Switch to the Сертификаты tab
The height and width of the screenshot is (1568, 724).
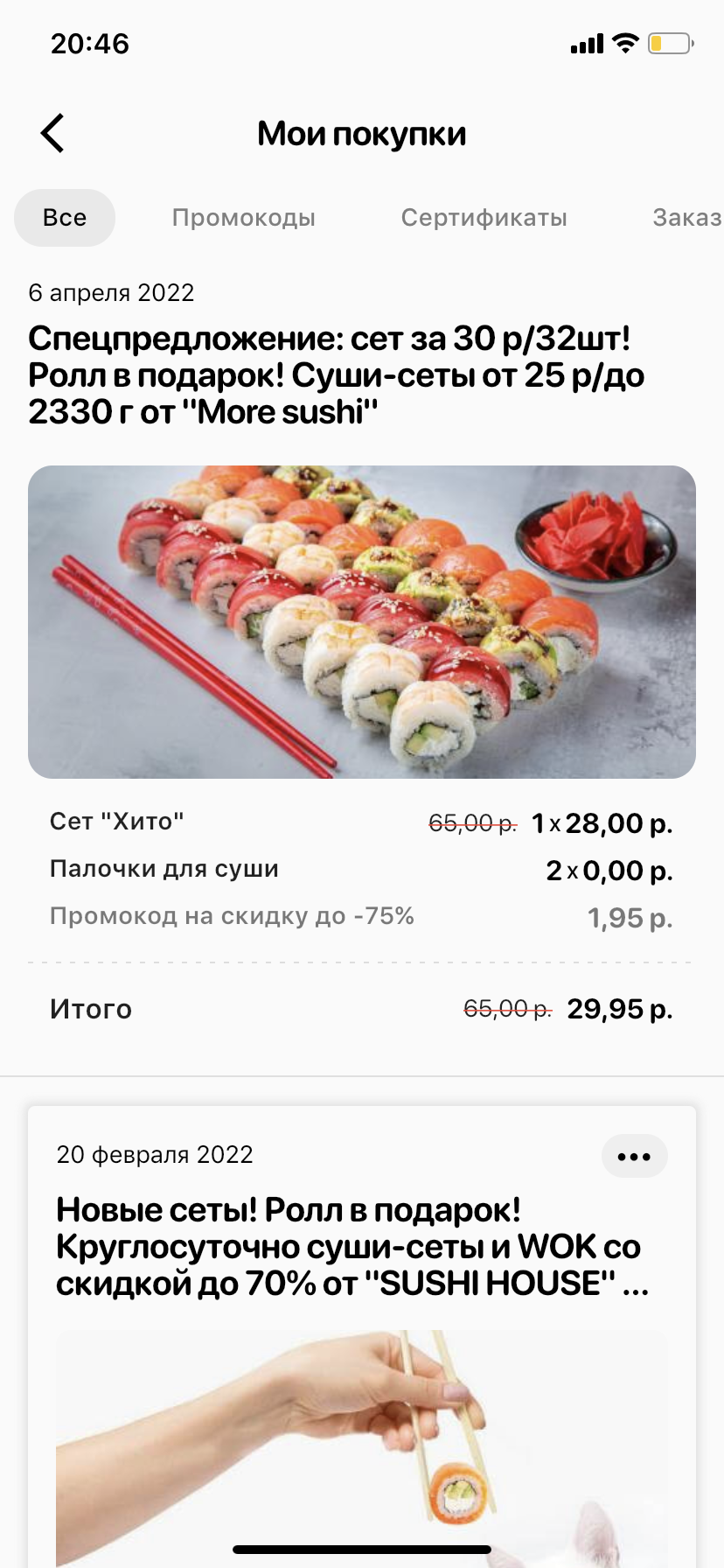click(484, 218)
